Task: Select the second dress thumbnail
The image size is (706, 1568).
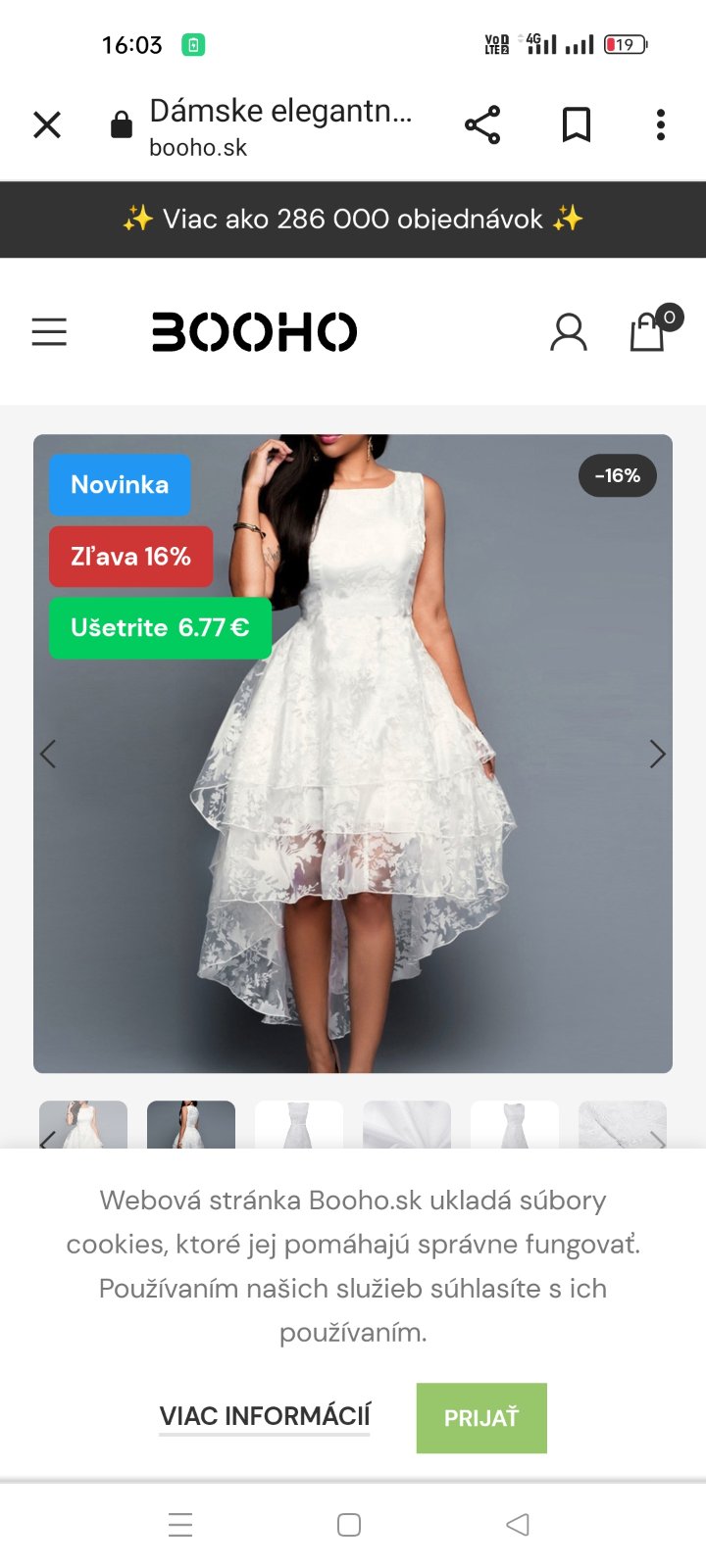Action: click(191, 1124)
